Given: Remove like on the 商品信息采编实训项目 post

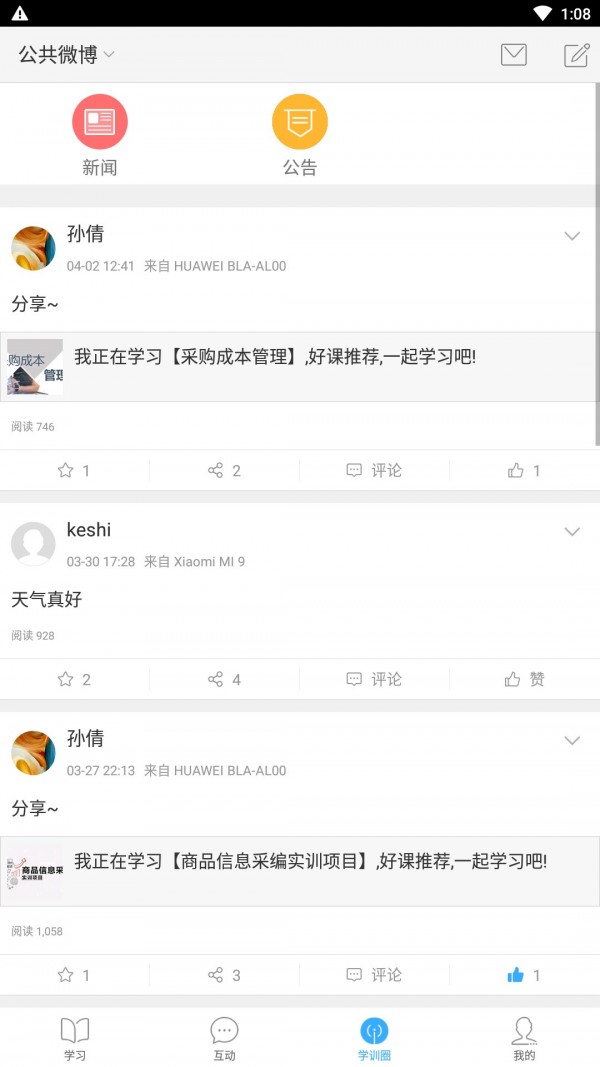Looking at the screenshot, I should (x=523, y=975).
